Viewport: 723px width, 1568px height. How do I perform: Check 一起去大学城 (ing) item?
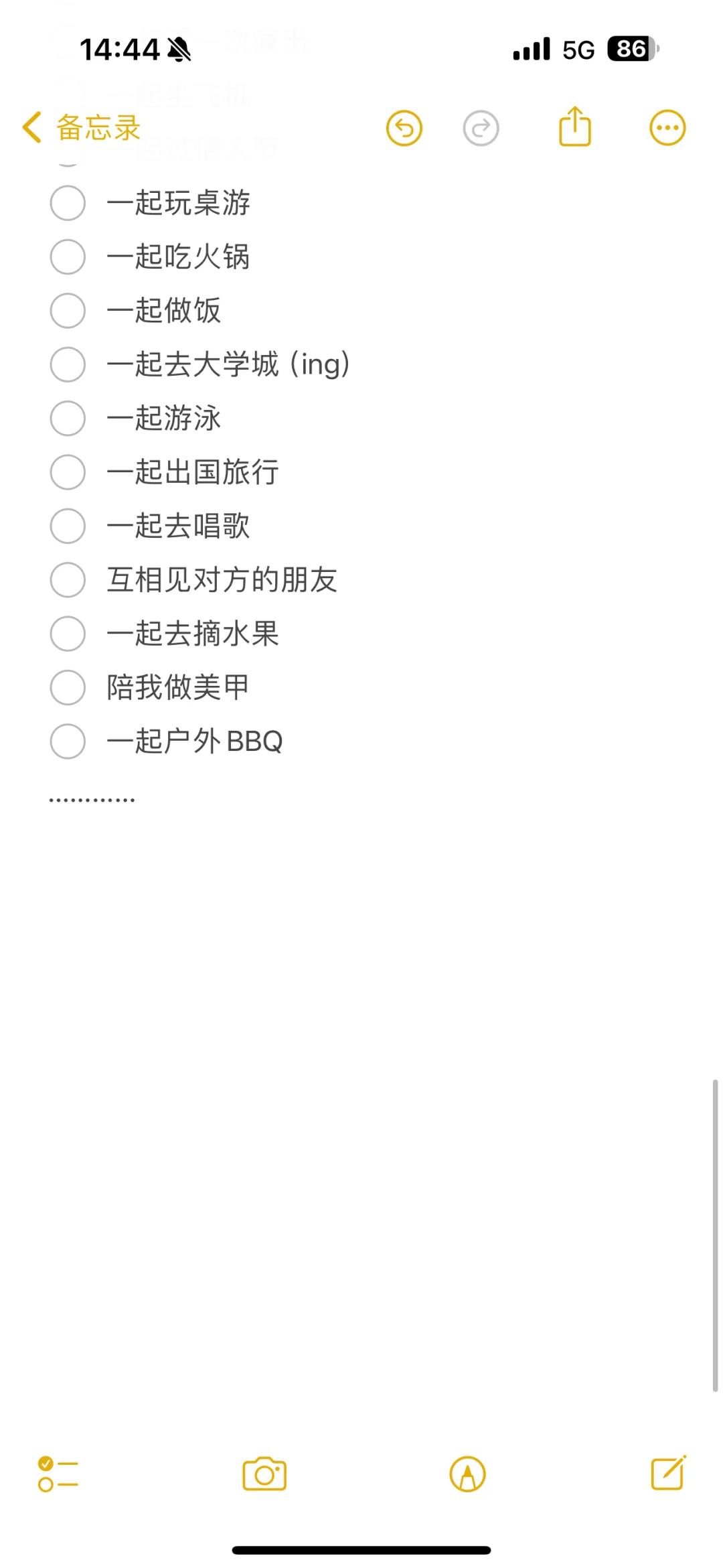tap(68, 364)
